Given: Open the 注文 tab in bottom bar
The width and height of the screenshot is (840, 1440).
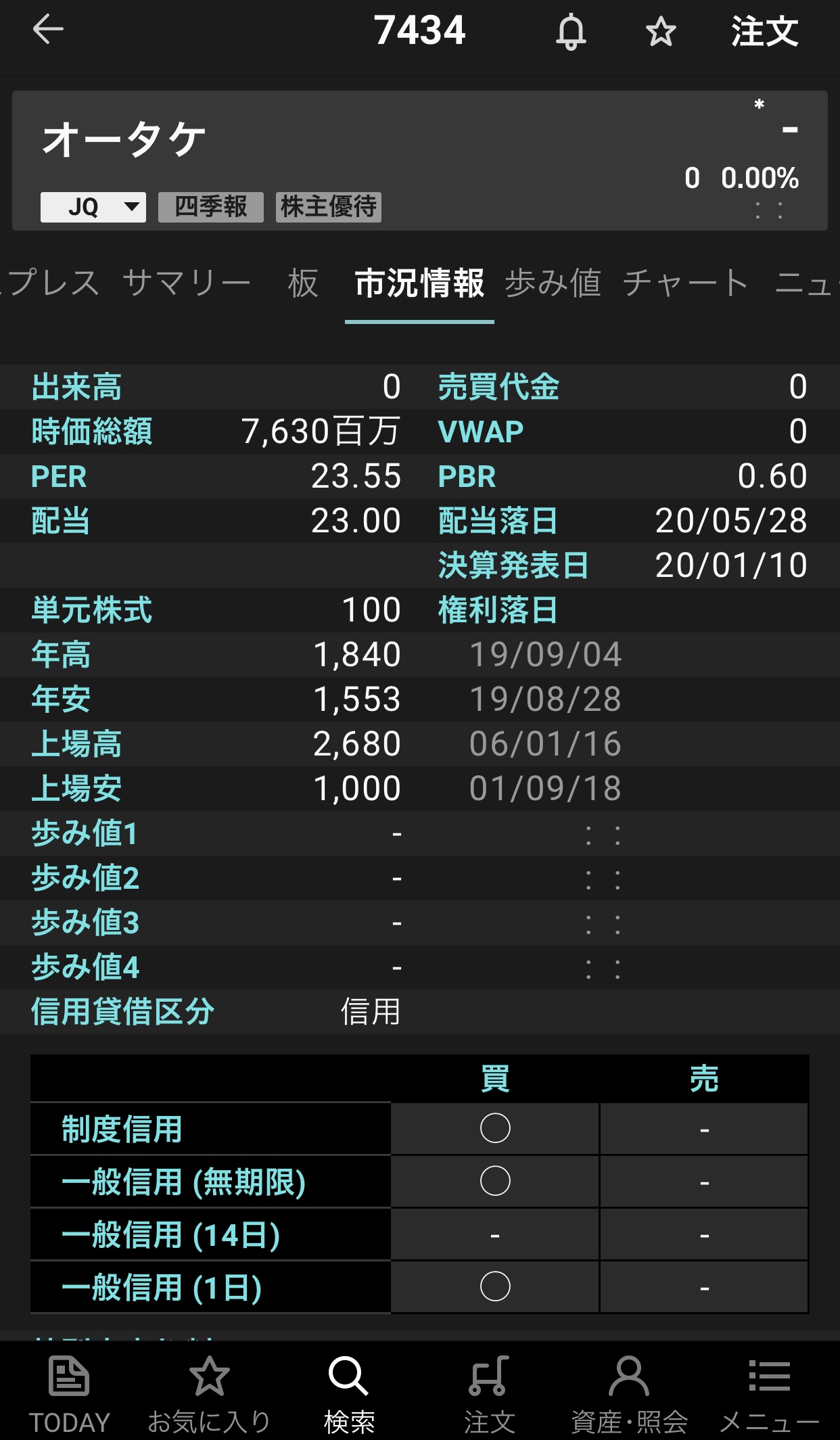Looking at the screenshot, I should (489, 1393).
